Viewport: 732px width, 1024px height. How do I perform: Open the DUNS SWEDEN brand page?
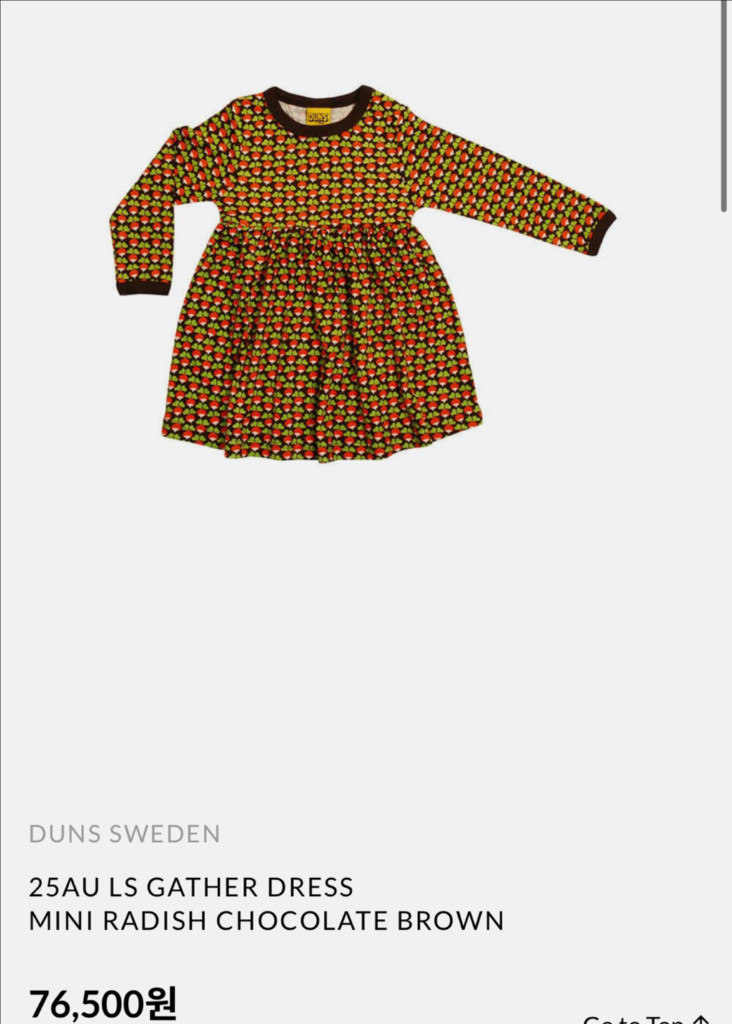125,834
